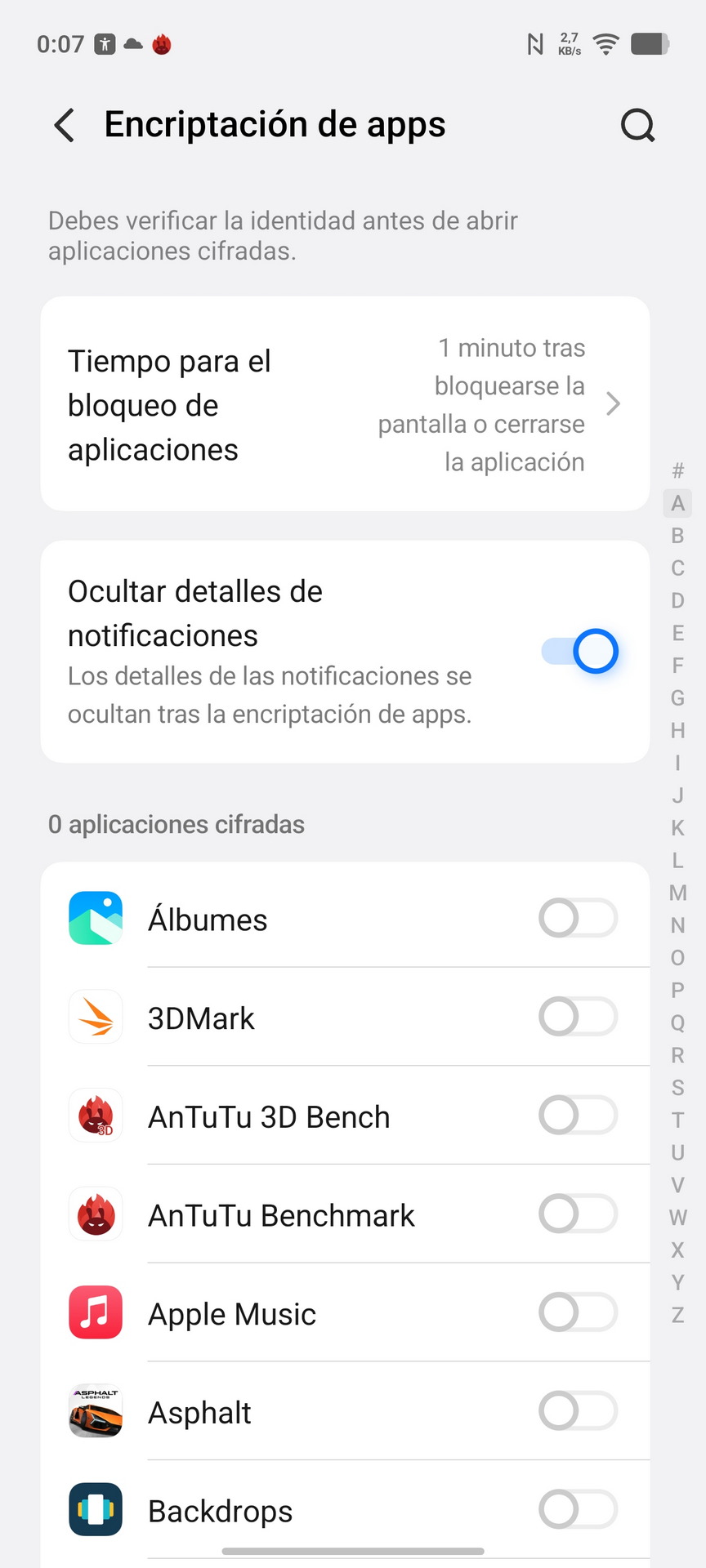This screenshot has width=706, height=1568.
Task: Switch on AnTuTu Benchmark encryption
Action: click(x=578, y=1214)
